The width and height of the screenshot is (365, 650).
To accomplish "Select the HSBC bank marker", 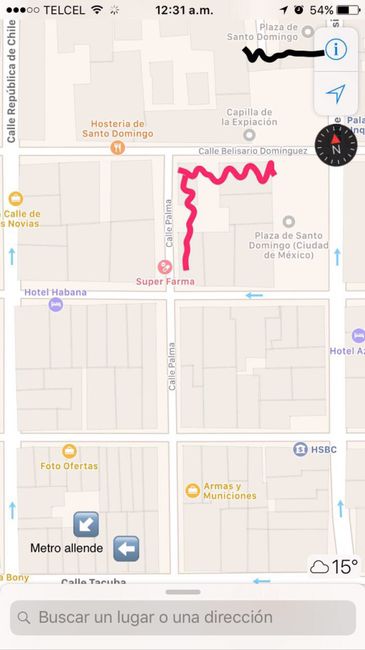I will pyautogui.click(x=300, y=449).
